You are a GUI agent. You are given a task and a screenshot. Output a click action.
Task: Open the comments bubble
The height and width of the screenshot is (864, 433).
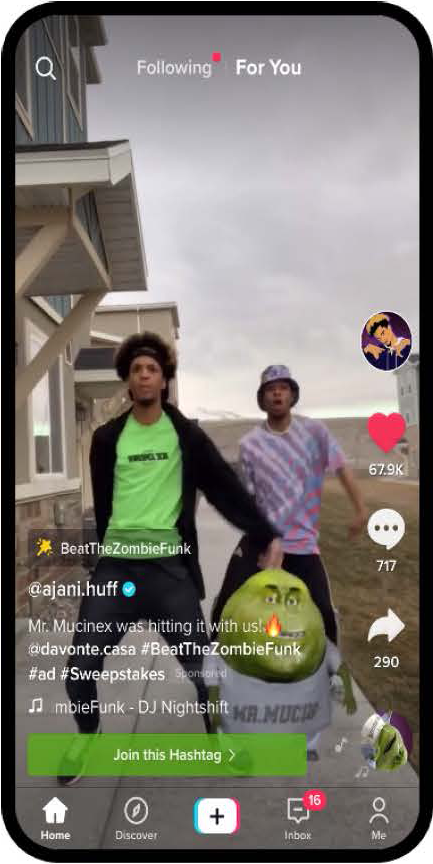coord(386,529)
